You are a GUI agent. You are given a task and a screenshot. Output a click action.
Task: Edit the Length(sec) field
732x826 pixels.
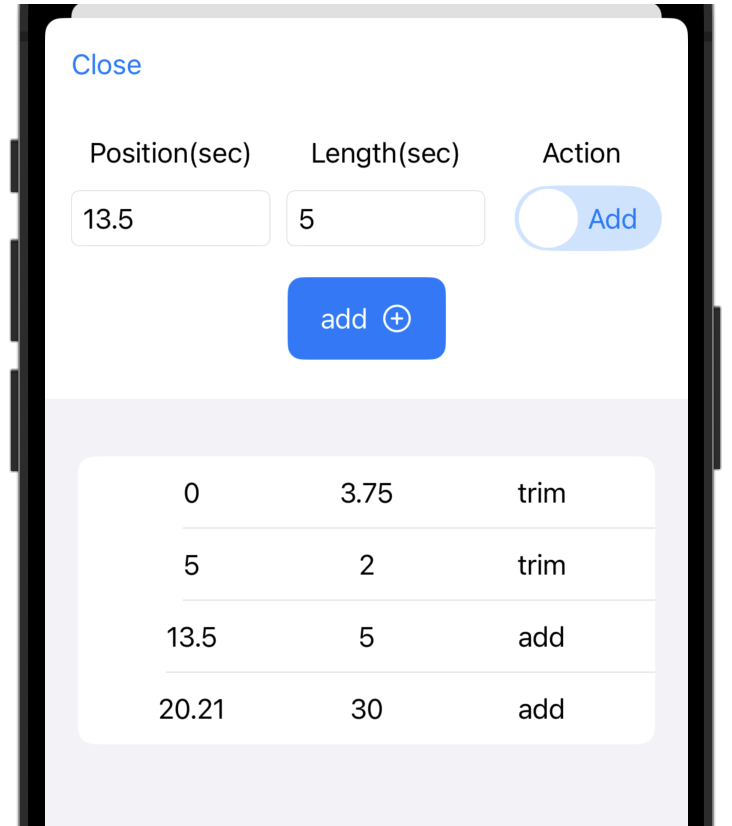tap(385, 218)
